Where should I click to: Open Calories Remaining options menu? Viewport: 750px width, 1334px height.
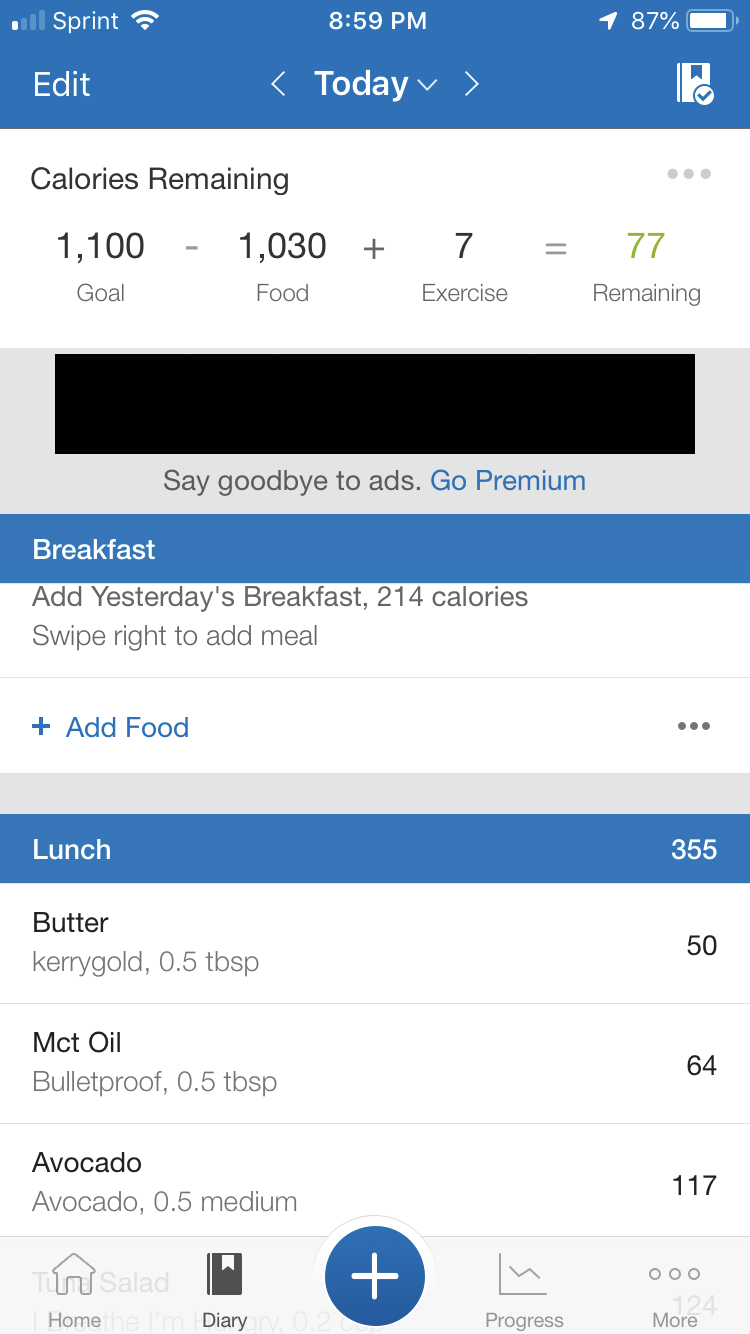point(689,174)
